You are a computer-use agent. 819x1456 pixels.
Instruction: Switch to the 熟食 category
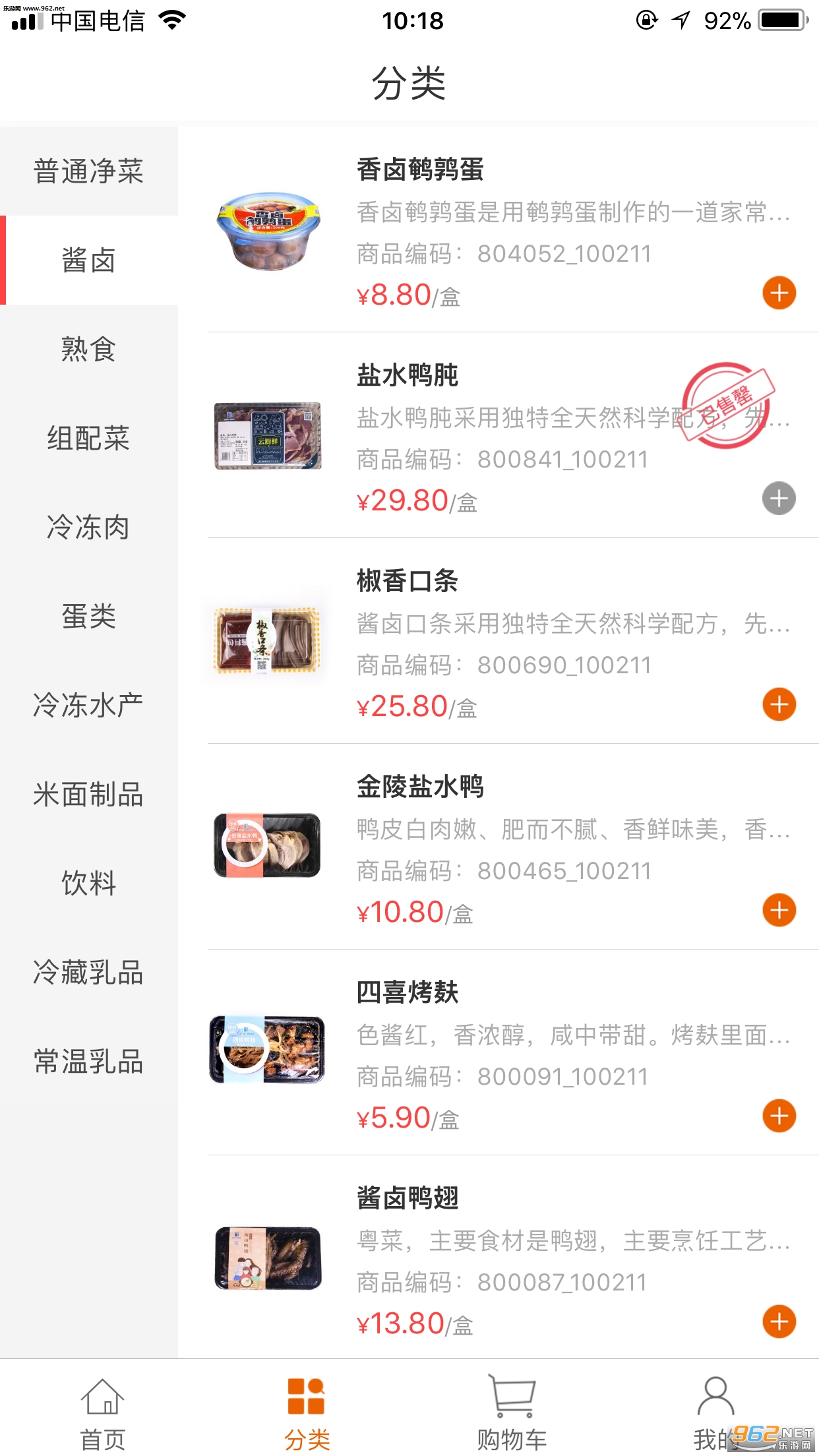88,349
